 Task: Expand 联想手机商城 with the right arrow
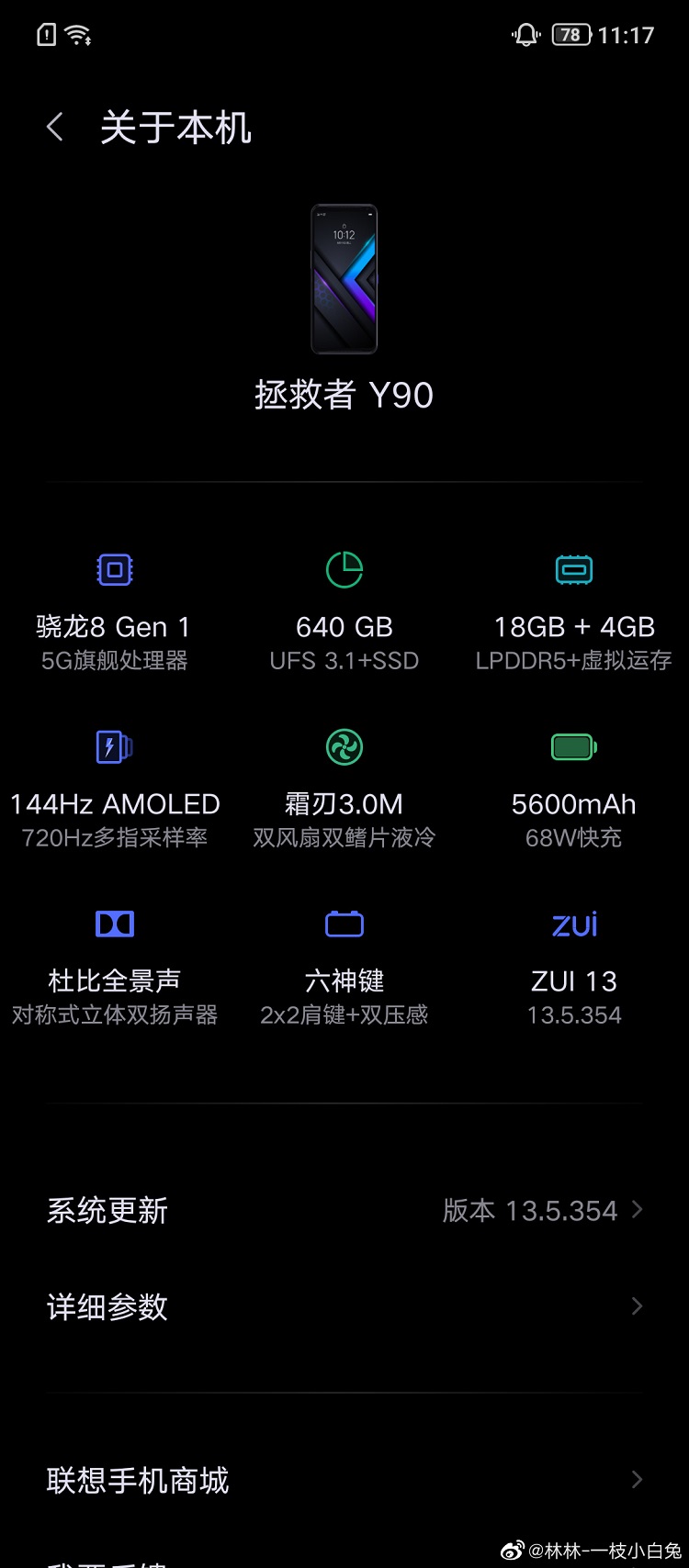636,1479
